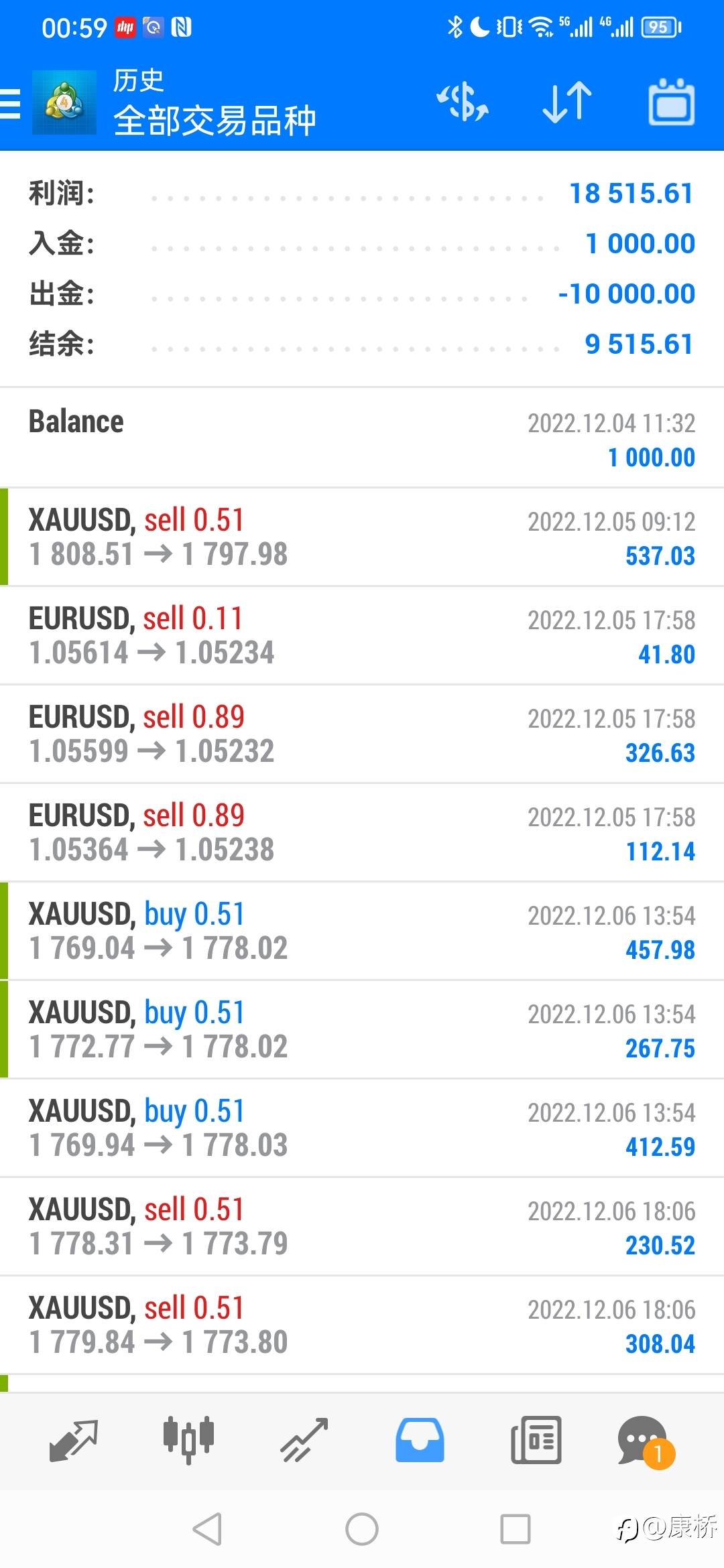
Task: Open the Messages tab with one notification
Action: (646, 1442)
